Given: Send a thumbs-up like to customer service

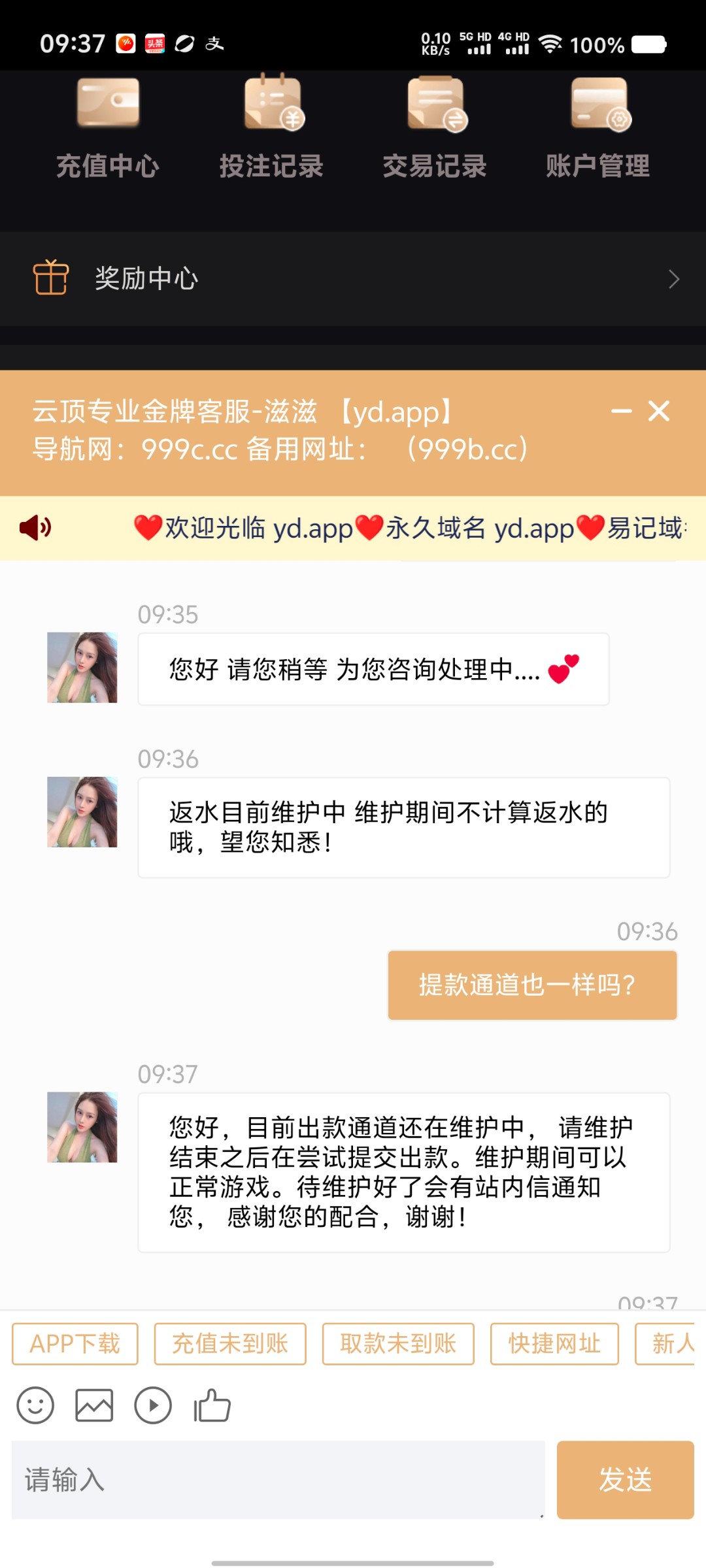Looking at the screenshot, I should coord(210,1405).
